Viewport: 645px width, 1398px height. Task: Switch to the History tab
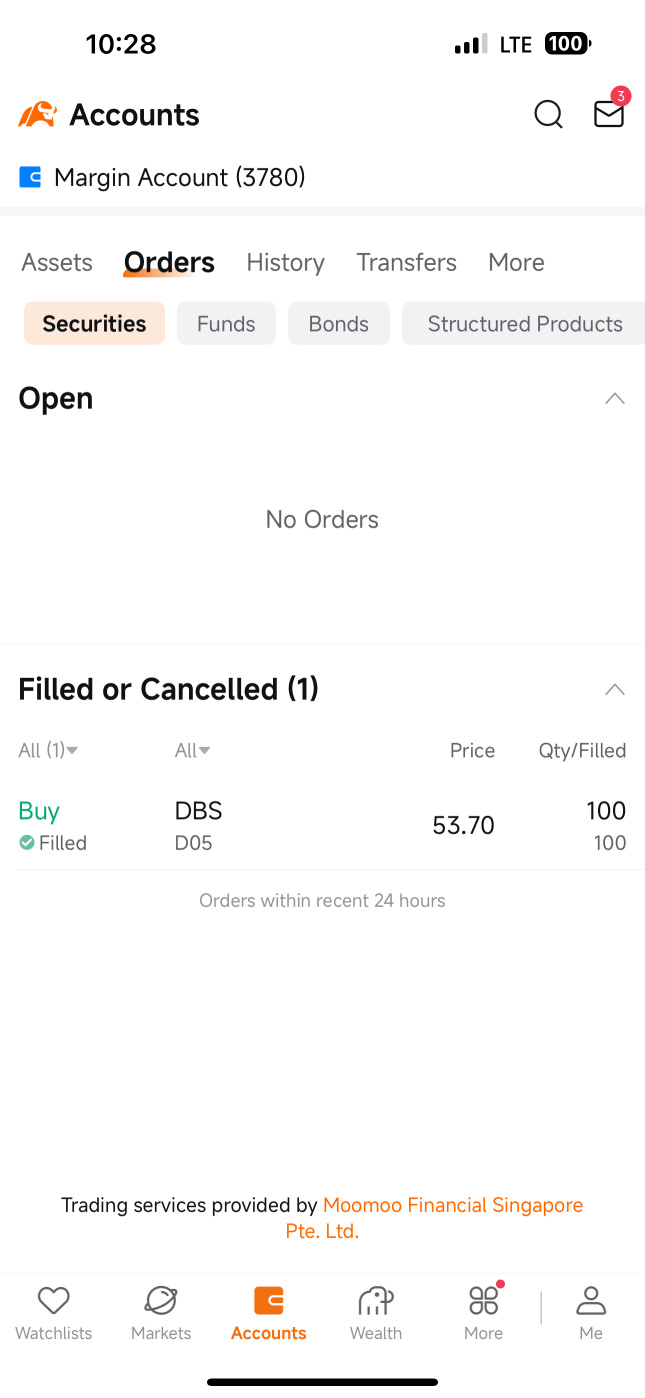286,263
